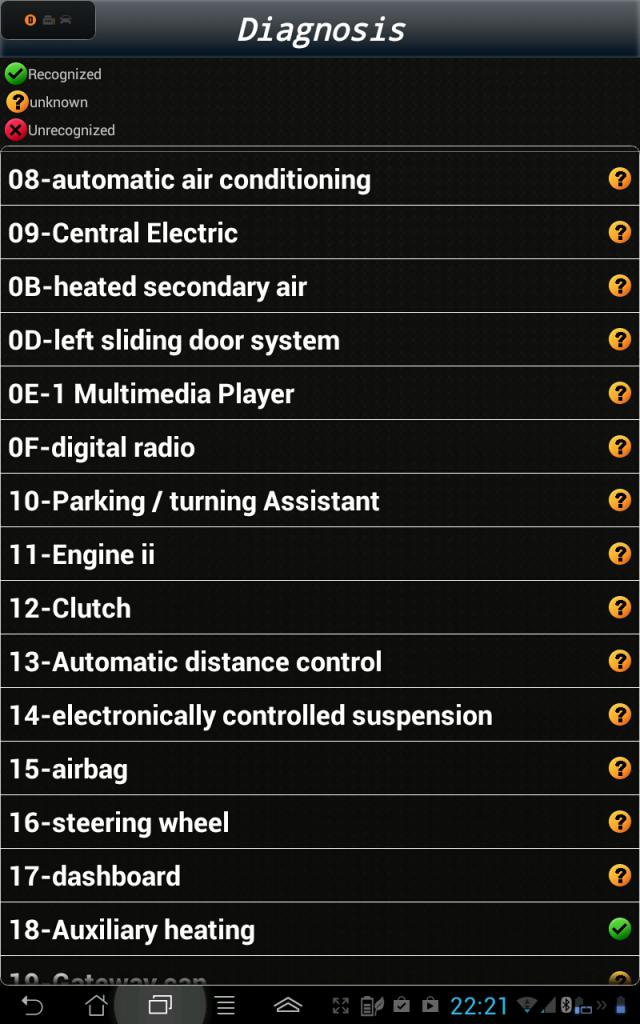This screenshot has height=1024, width=640.
Task: Tap the connection status button in header
Action: coord(48,20)
